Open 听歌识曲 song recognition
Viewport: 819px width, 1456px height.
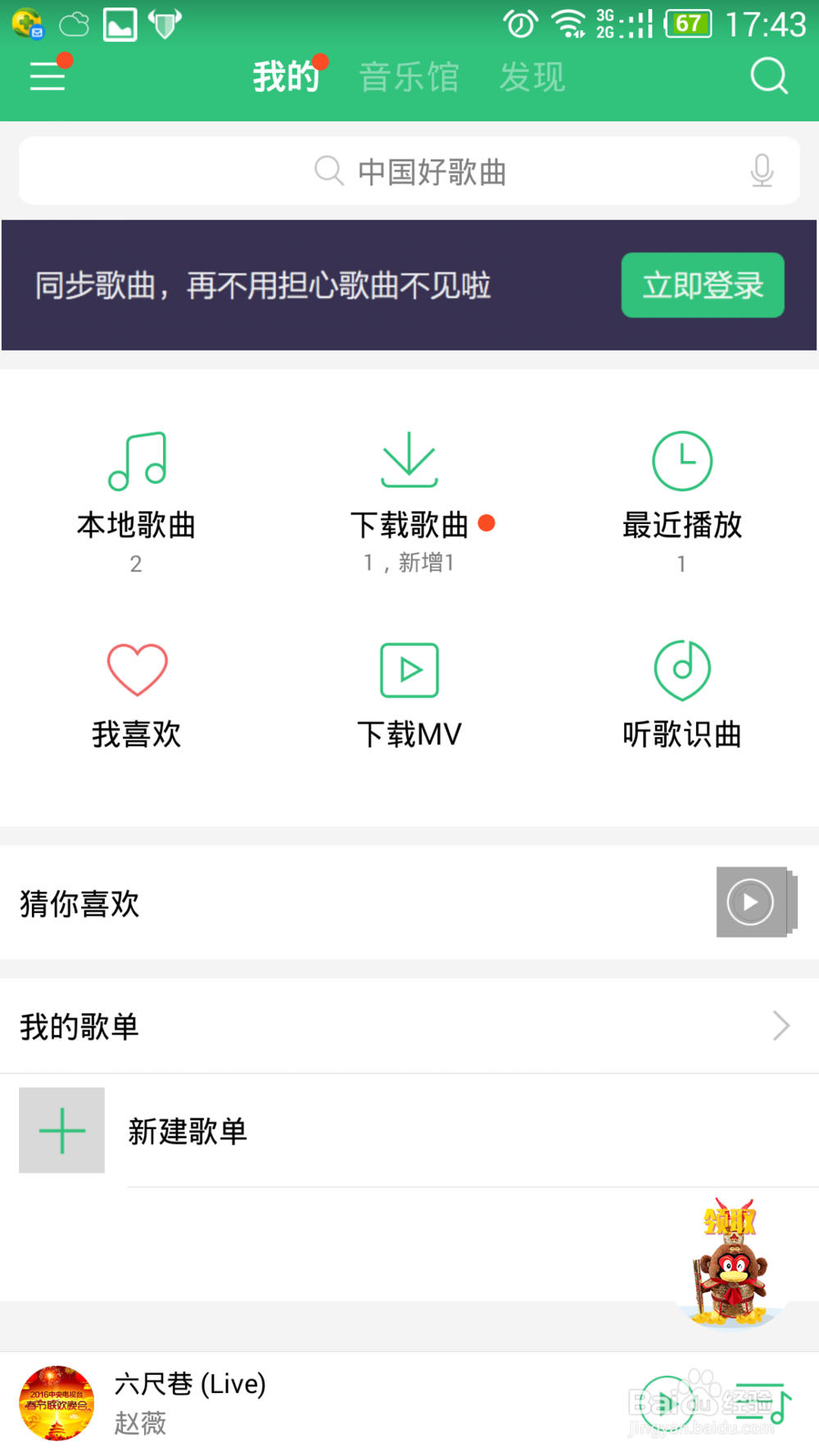[x=681, y=696]
